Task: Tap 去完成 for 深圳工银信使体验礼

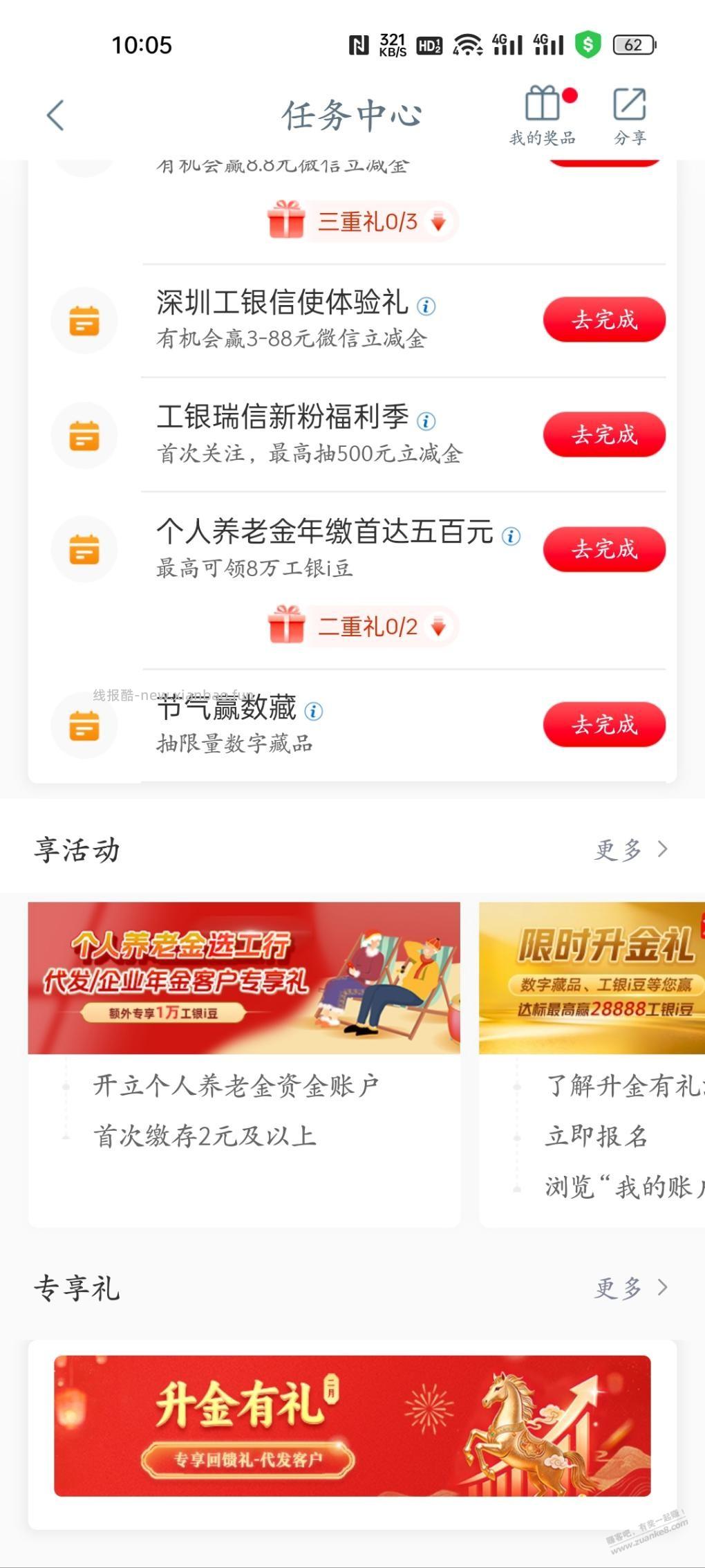Action: coord(603,320)
